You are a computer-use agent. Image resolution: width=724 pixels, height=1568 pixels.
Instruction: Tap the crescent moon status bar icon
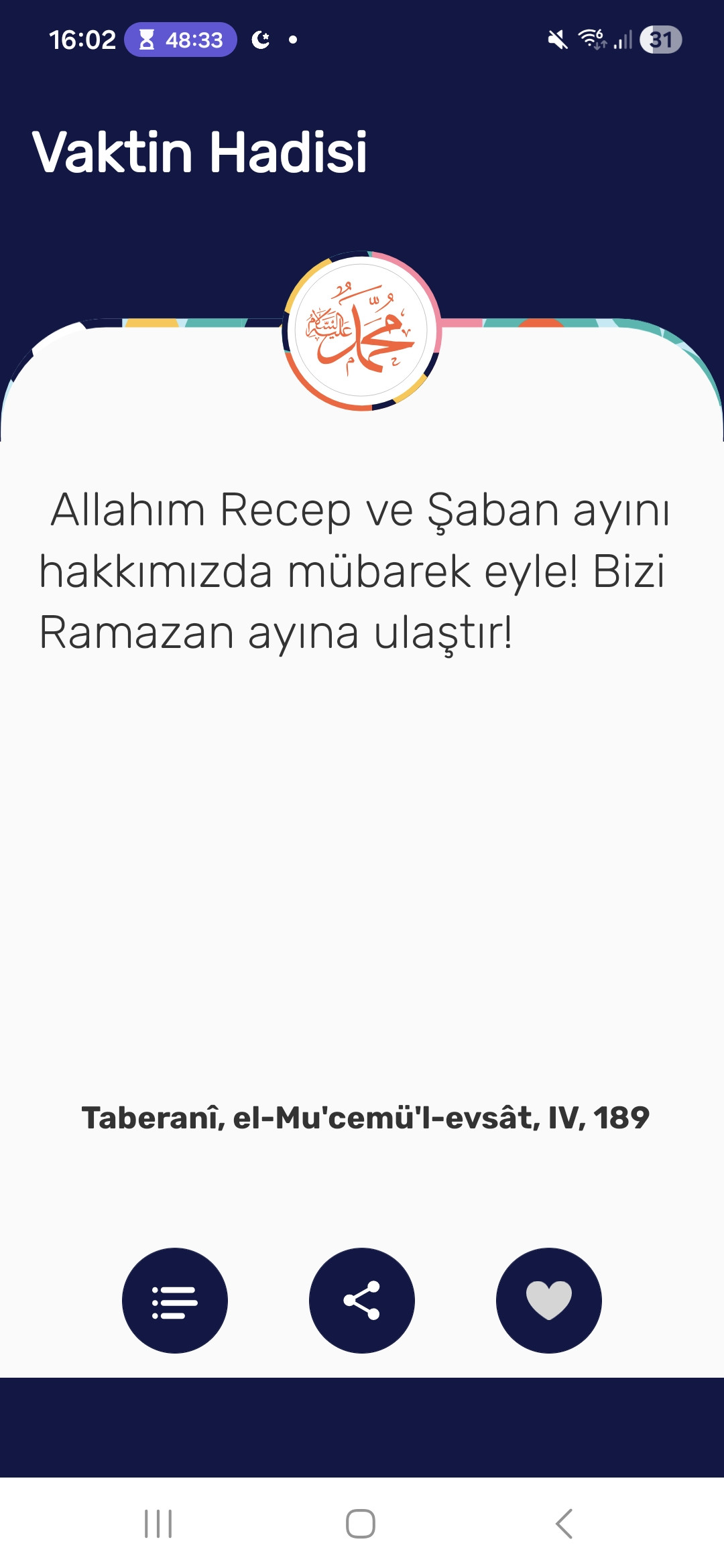(x=261, y=39)
